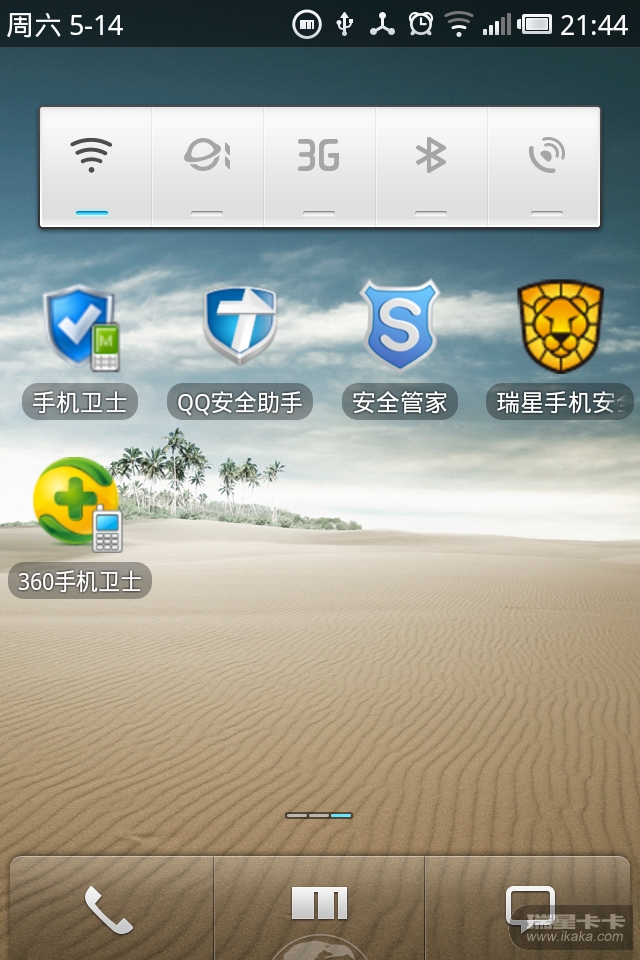Screen dimensions: 640x960
Task: Toggle the satellite GPS switch
Action: 207,166
